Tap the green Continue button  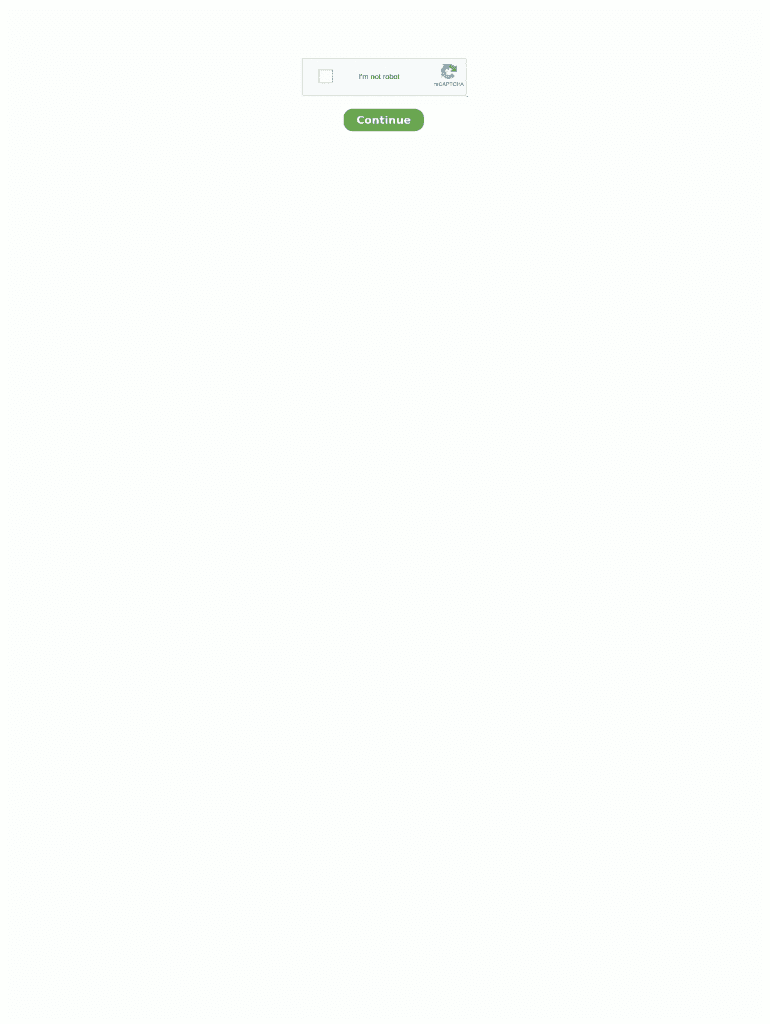[383, 120]
